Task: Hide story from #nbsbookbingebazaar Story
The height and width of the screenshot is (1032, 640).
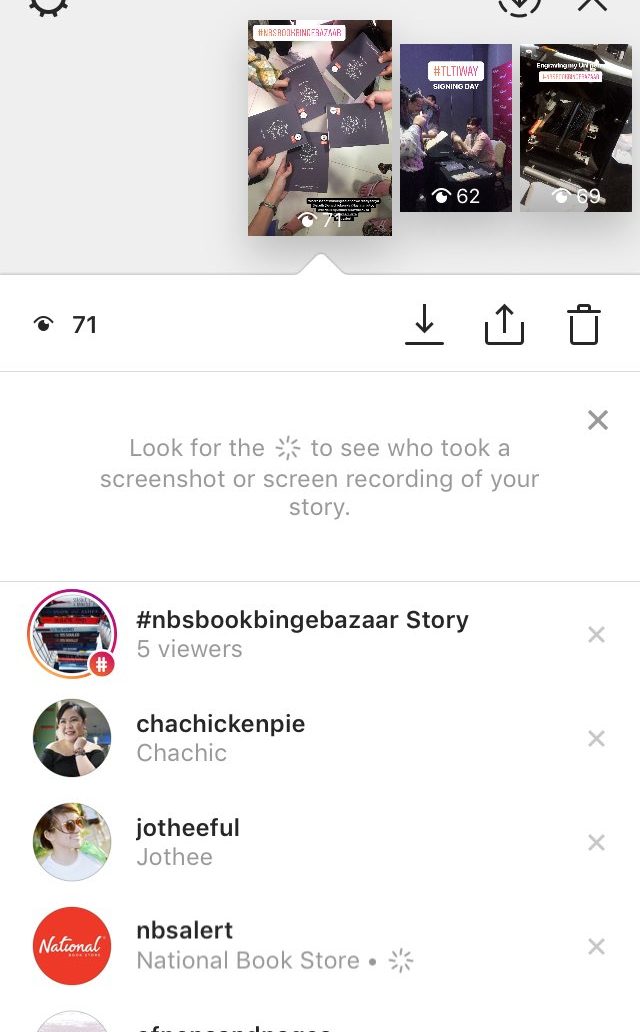Action: pyautogui.click(x=596, y=634)
